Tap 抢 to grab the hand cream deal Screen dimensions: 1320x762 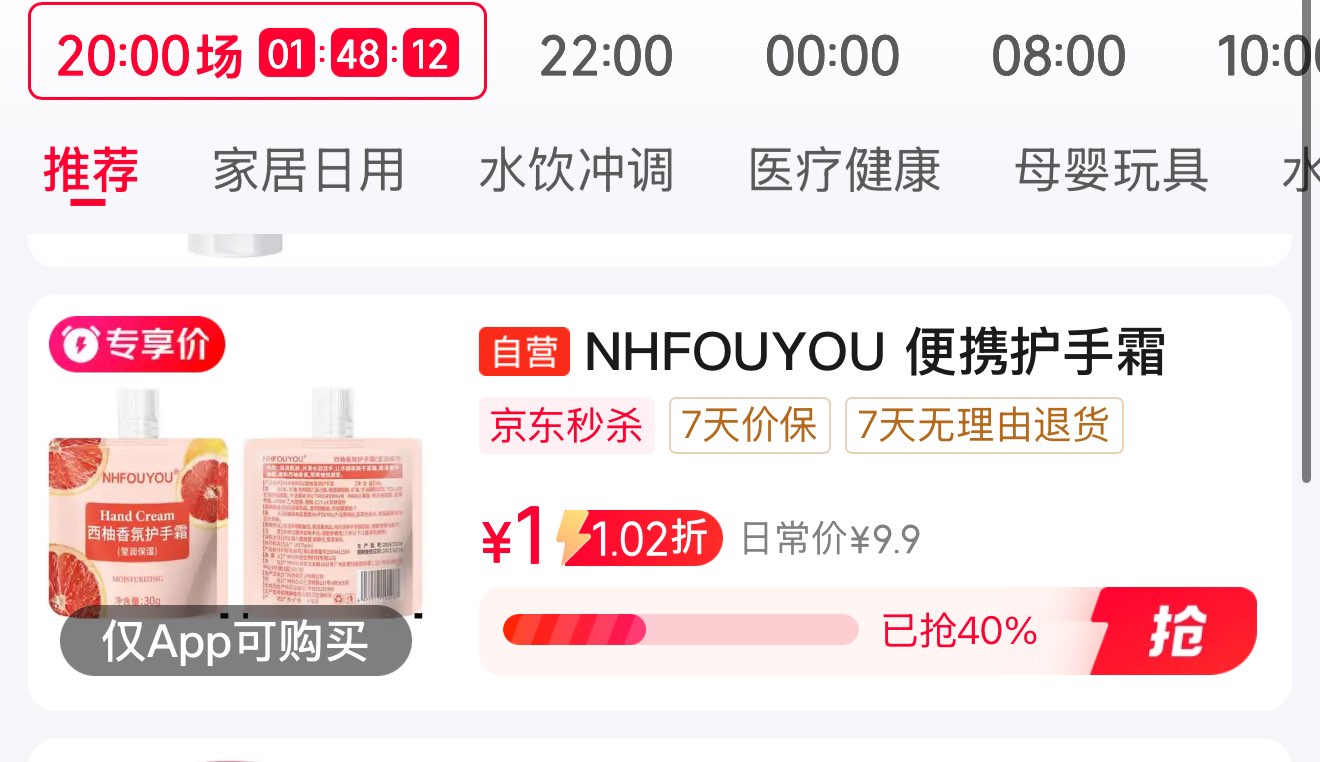click(x=1176, y=631)
